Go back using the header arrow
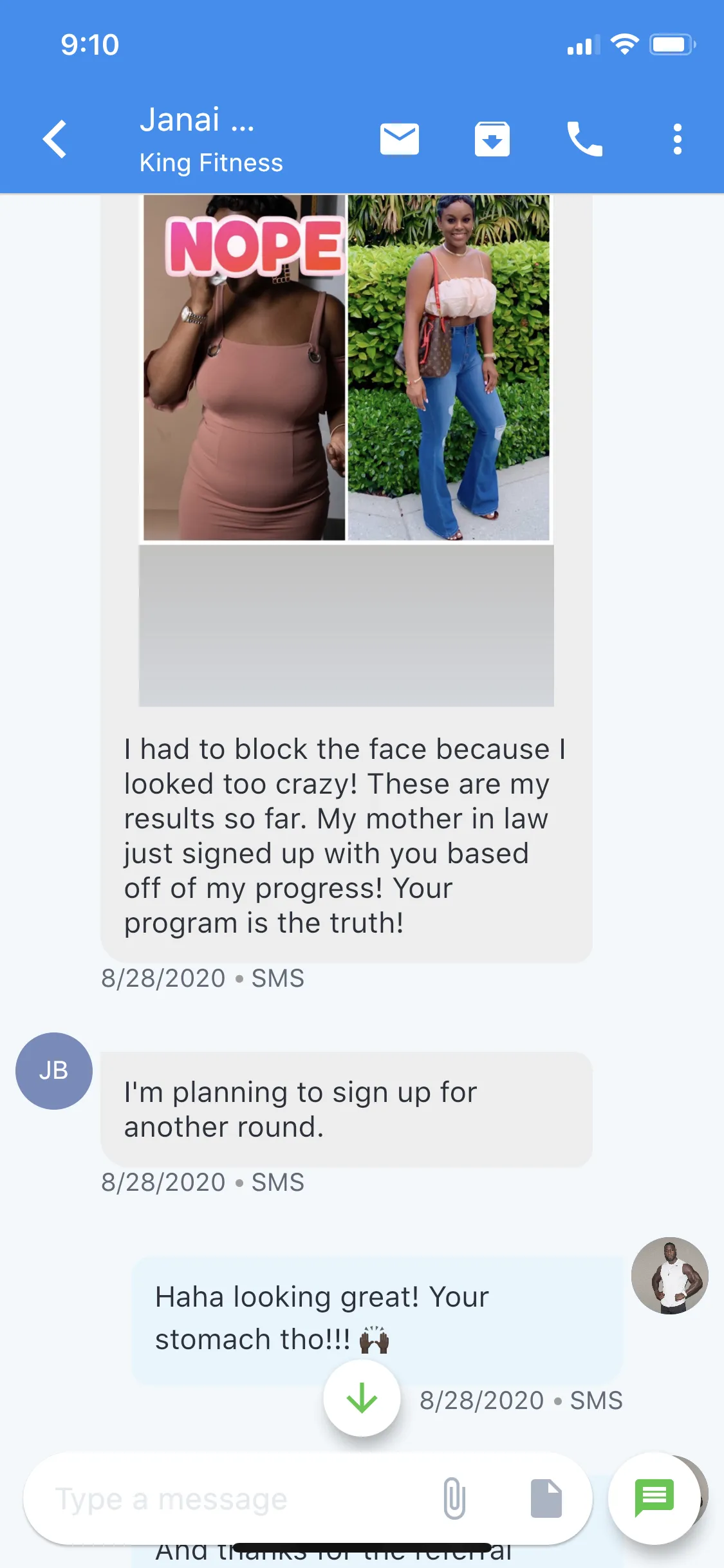 [x=55, y=139]
